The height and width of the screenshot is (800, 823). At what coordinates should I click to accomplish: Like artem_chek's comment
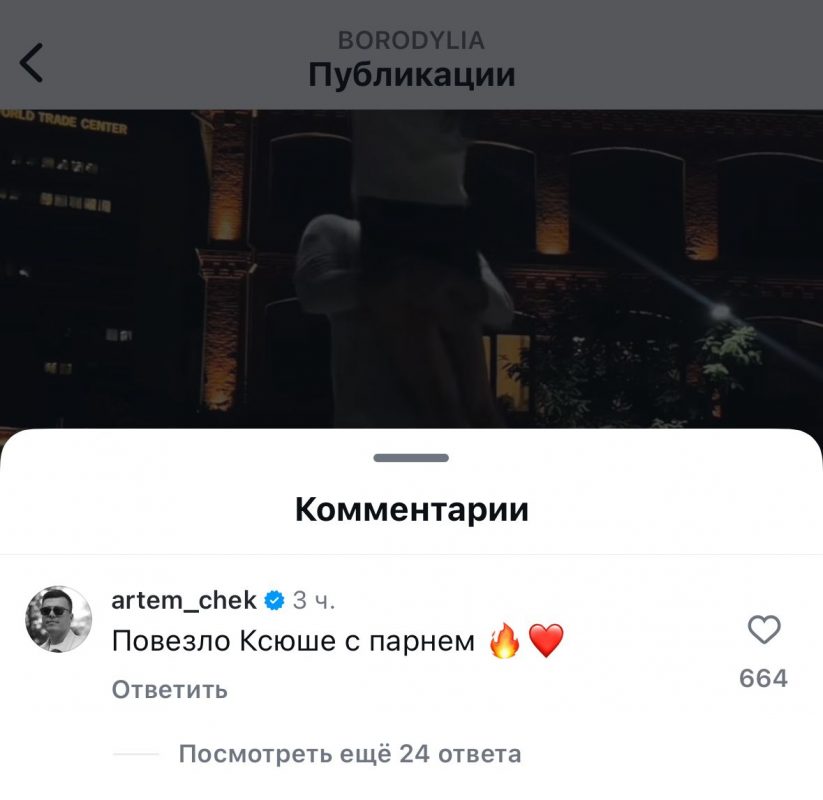click(764, 630)
